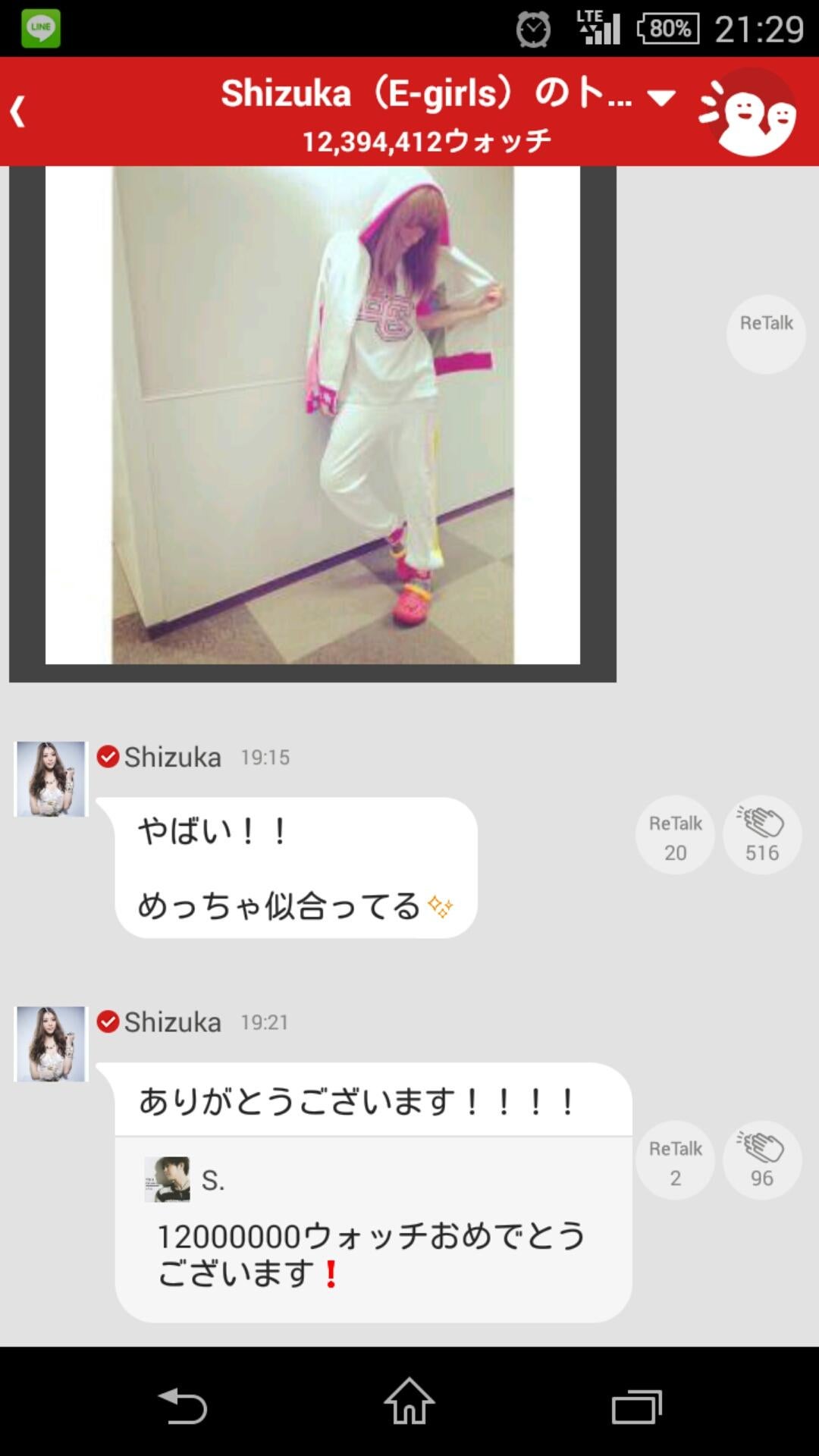Viewport: 819px width, 1456px height.
Task: Go to the Android home screen
Action: tap(409, 1403)
